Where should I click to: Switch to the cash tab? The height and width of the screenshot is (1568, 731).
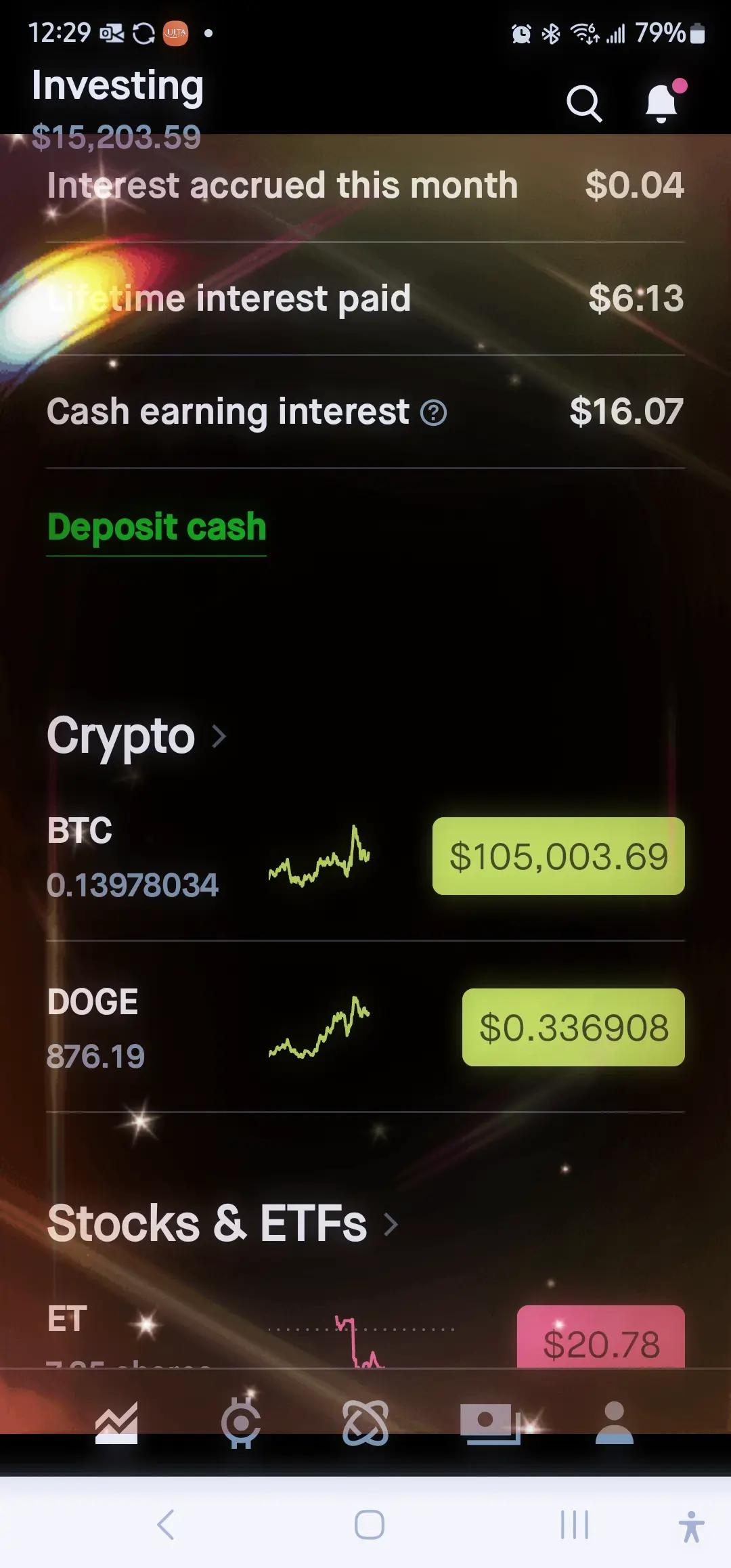pos(490,1422)
